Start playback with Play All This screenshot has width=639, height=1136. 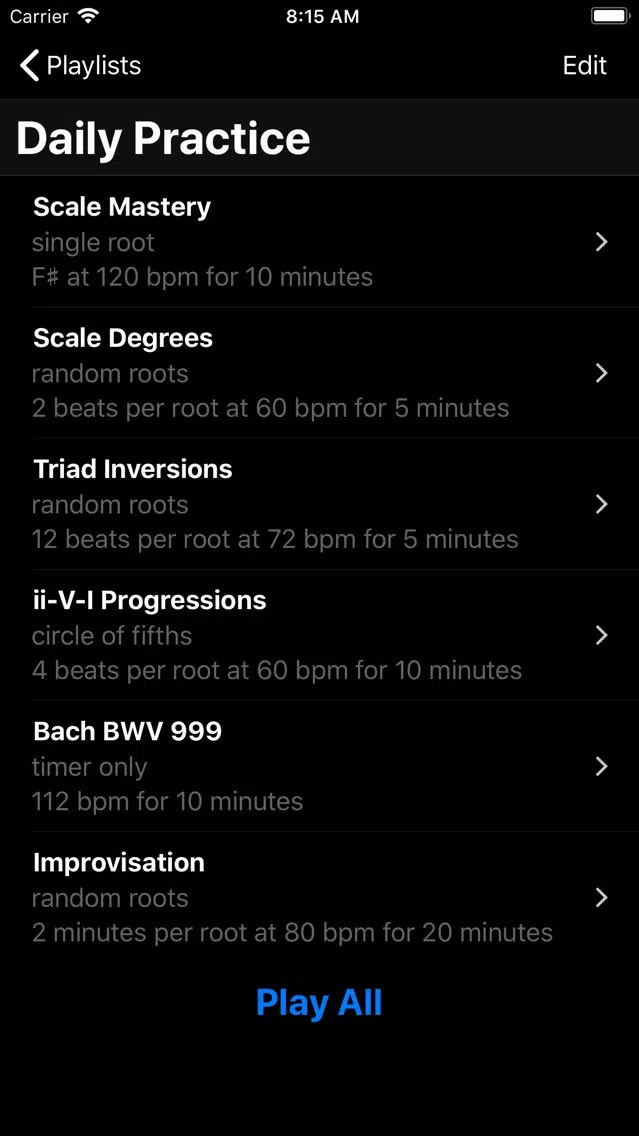pyautogui.click(x=319, y=1003)
